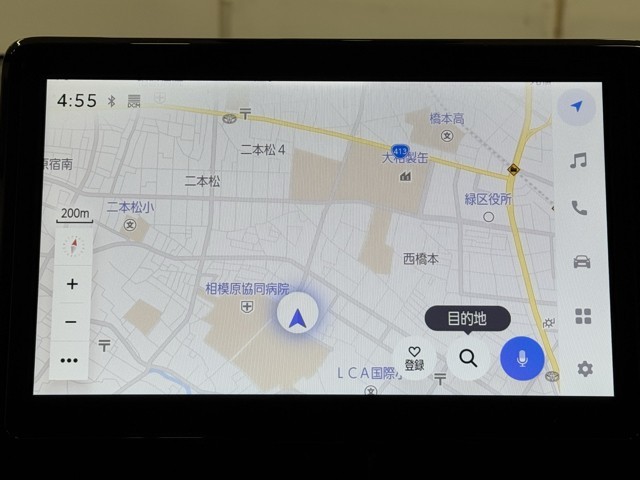The height and width of the screenshot is (480, 640).
Task: Open the phone tab
Action: [x=579, y=209]
